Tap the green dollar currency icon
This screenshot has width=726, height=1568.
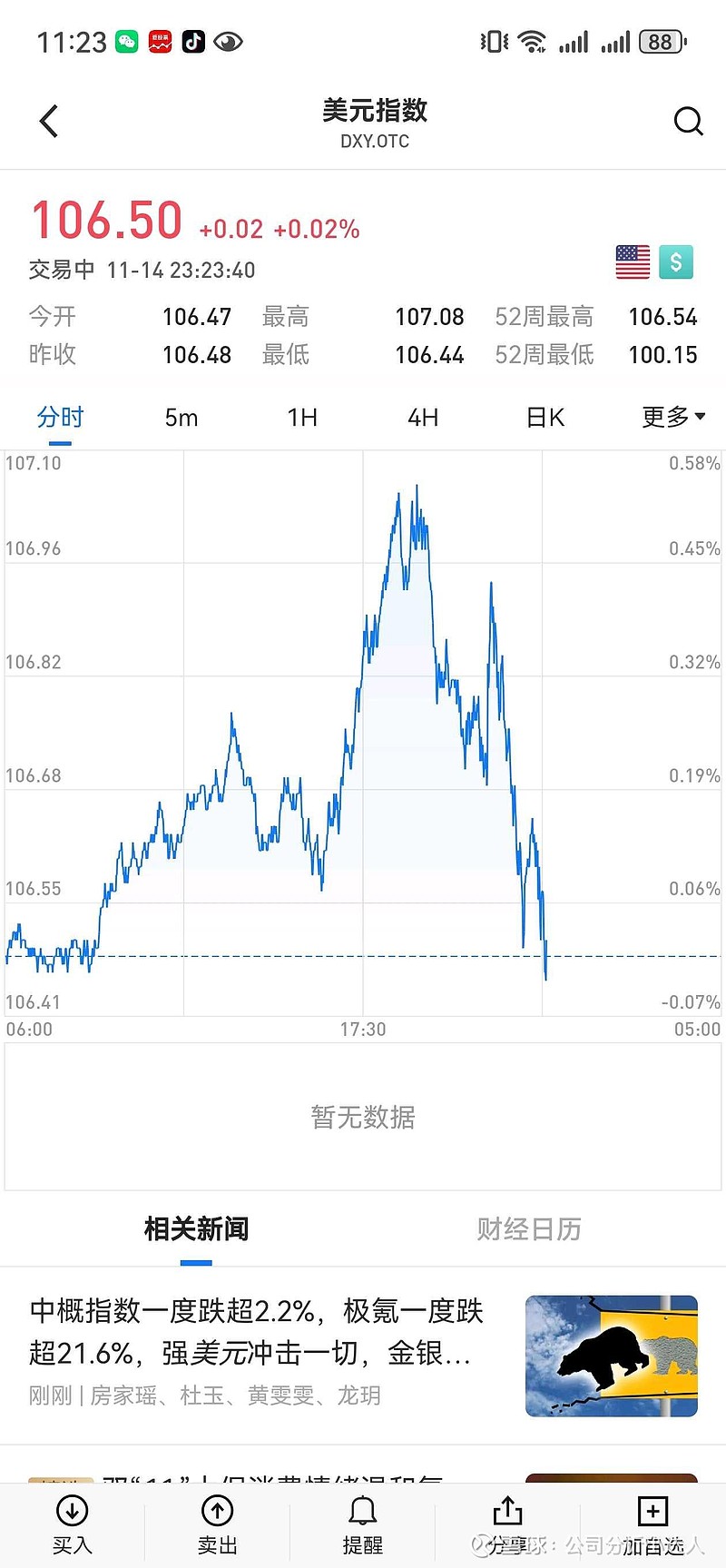(675, 262)
